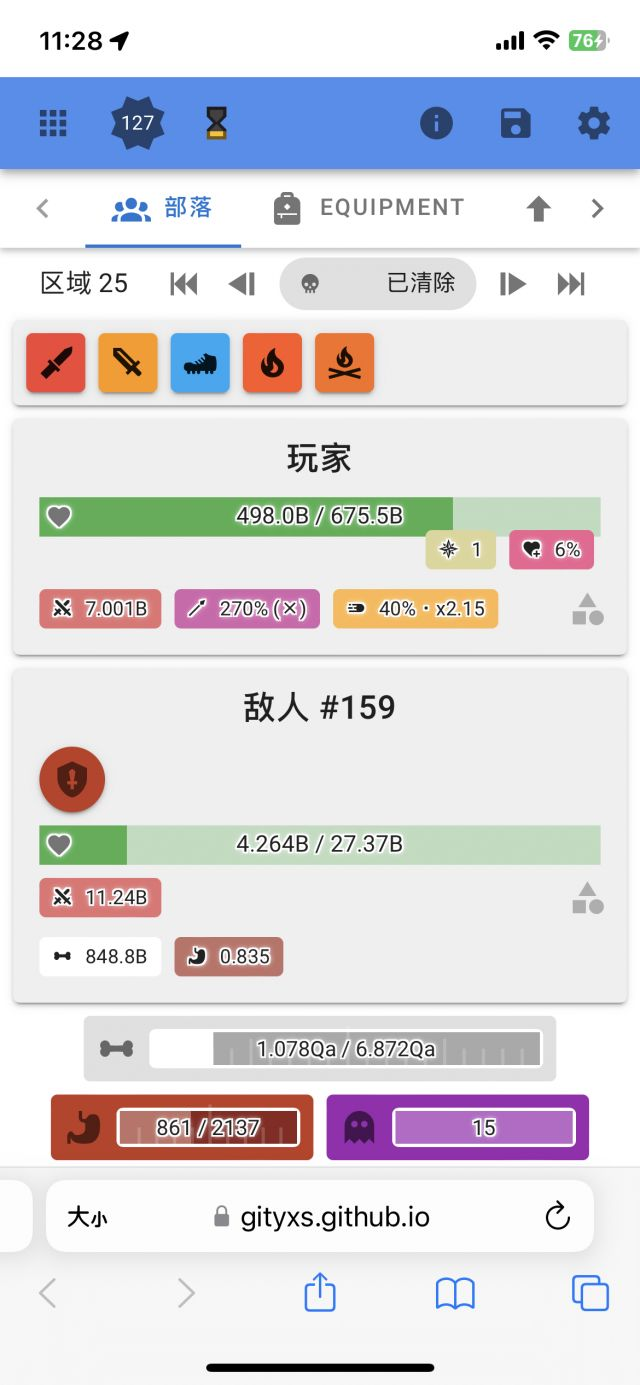Jump to the first zone
Image resolution: width=640 pixels, height=1385 pixels.
(x=184, y=284)
